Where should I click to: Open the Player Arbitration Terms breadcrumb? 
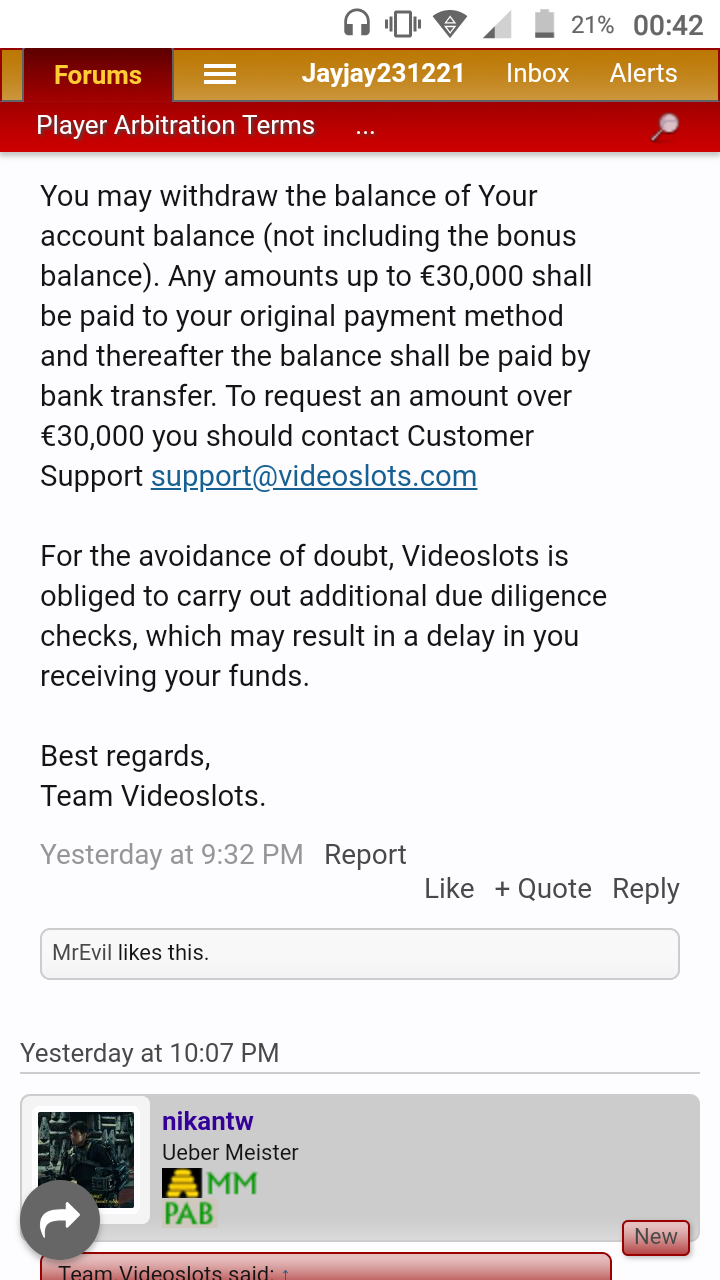176,126
